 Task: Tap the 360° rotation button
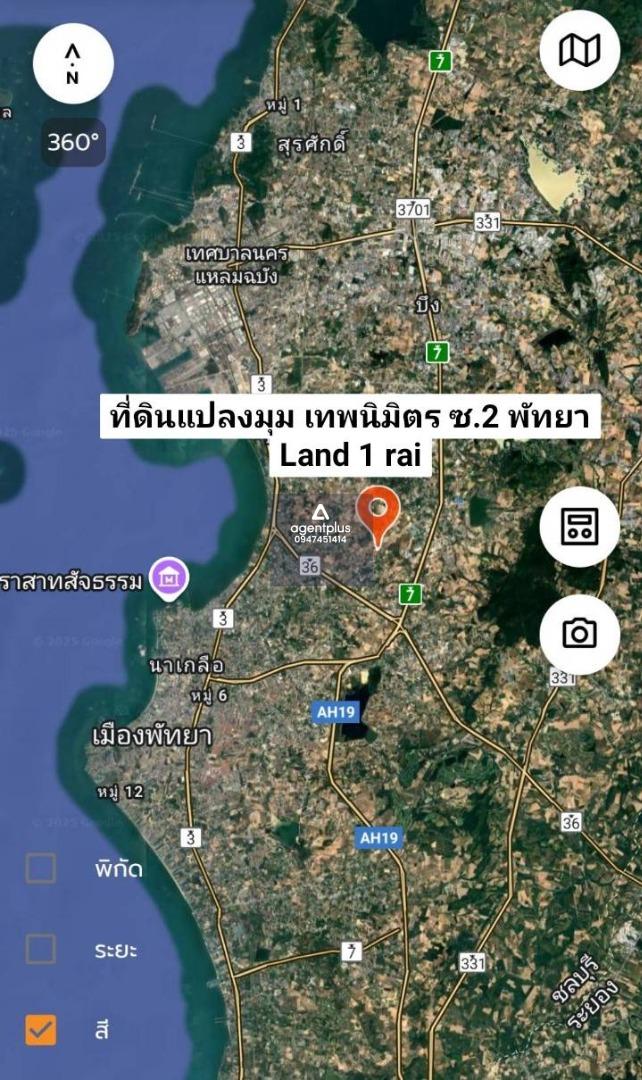73,142
